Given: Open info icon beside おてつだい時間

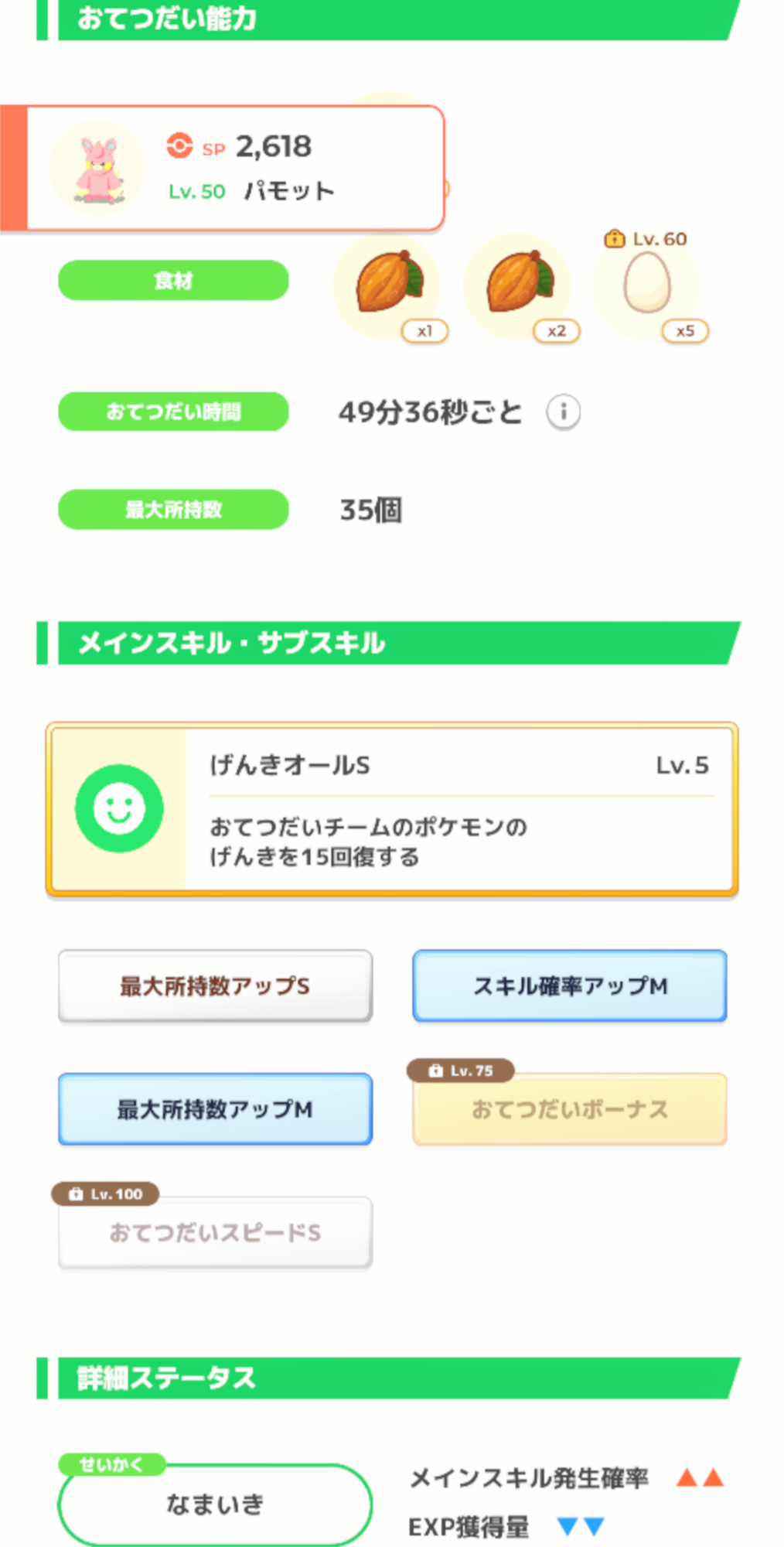Looking at the screenshot, I should [563, 412].
